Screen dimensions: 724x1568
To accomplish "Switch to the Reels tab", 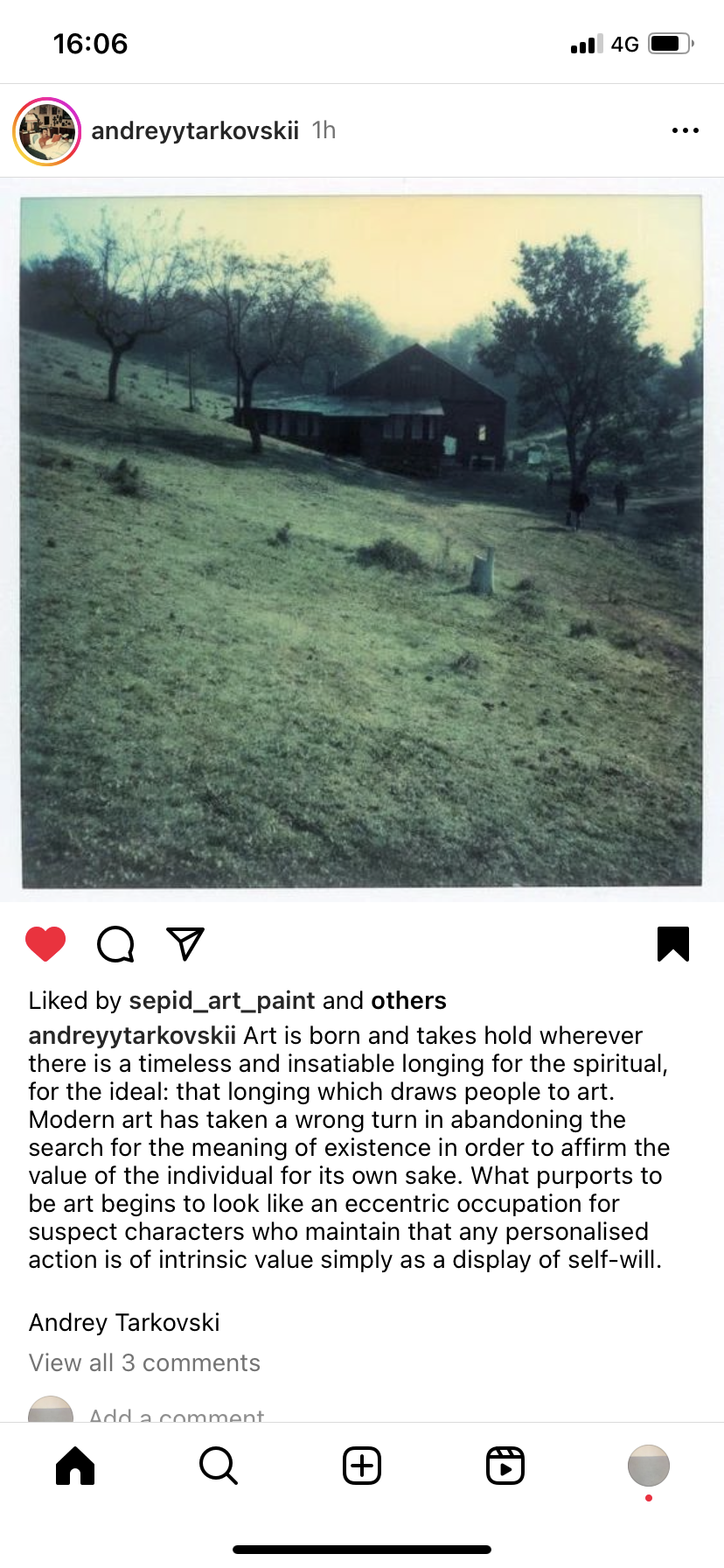I will (505, 1466).
